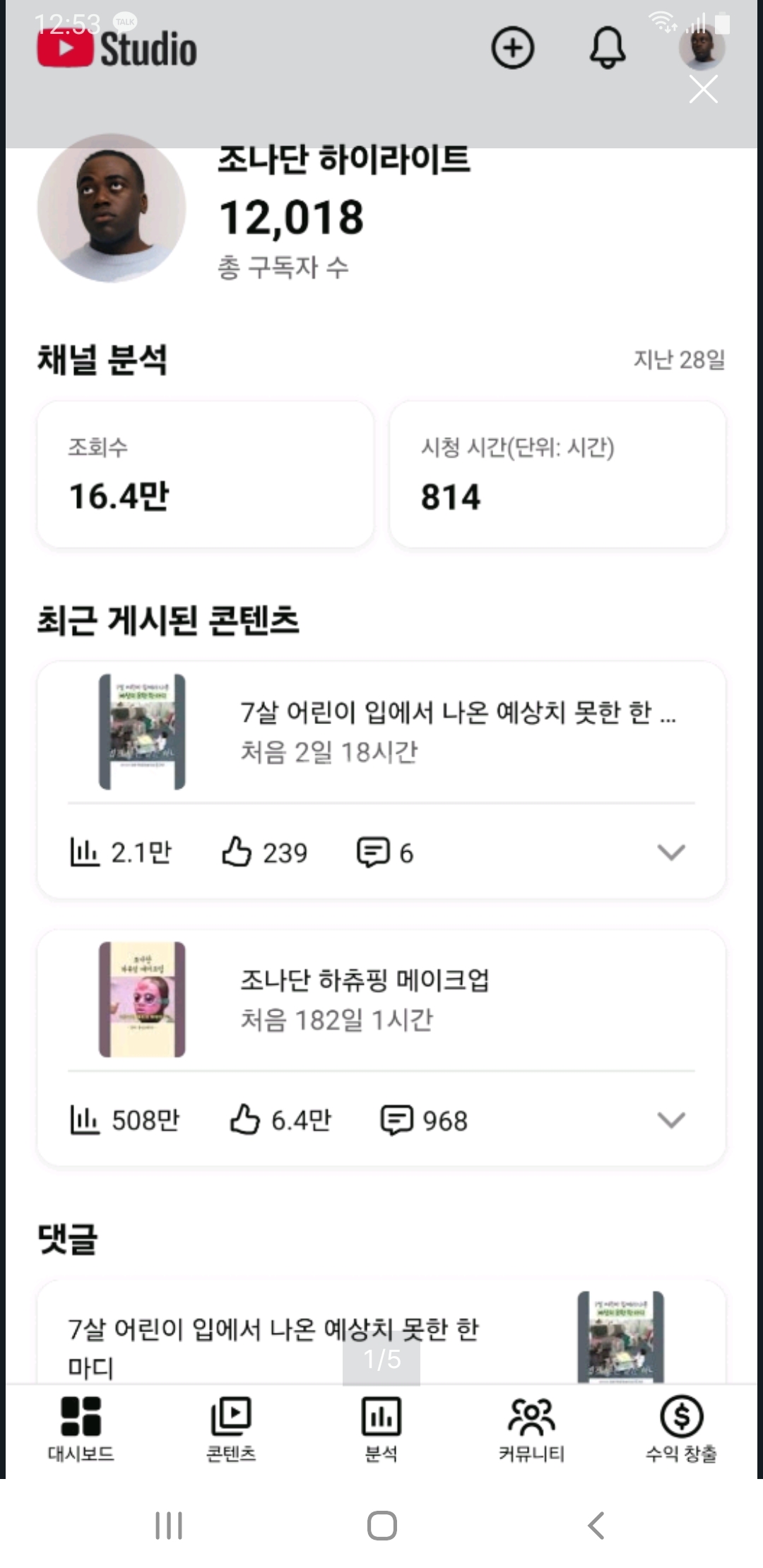
Task: Go back using the system back button
Action: (x=596, y=1525)
